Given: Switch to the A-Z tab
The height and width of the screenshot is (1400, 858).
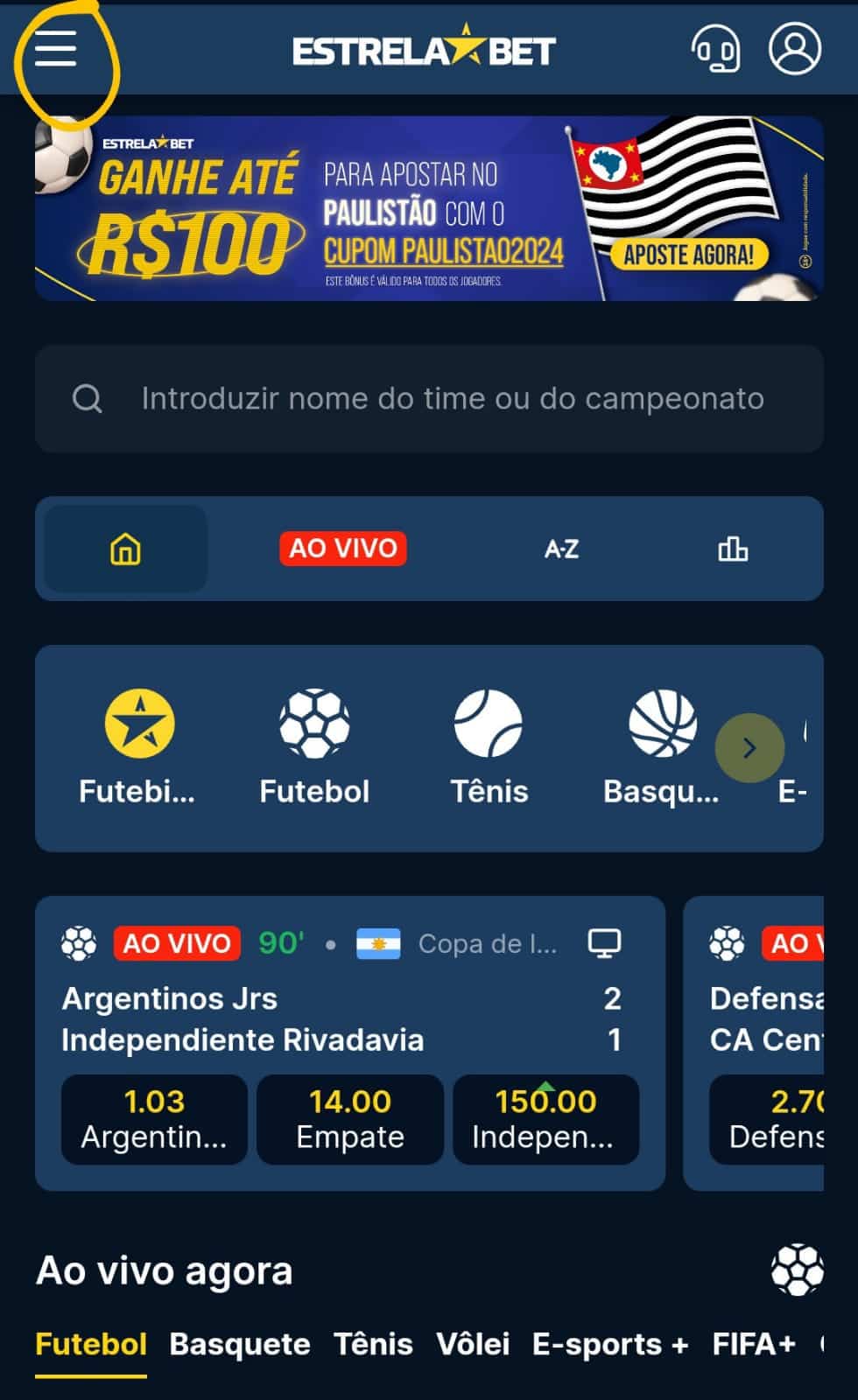Looking at the screenshot, I should (x=561, y=549).
